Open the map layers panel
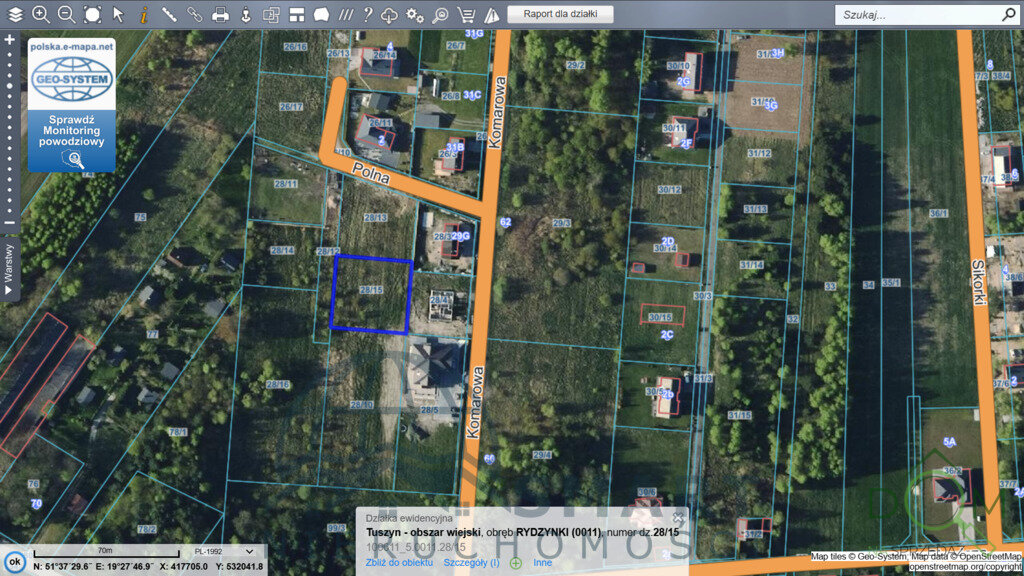Screen dimensions: 1024x576 [x=15, y=14]
